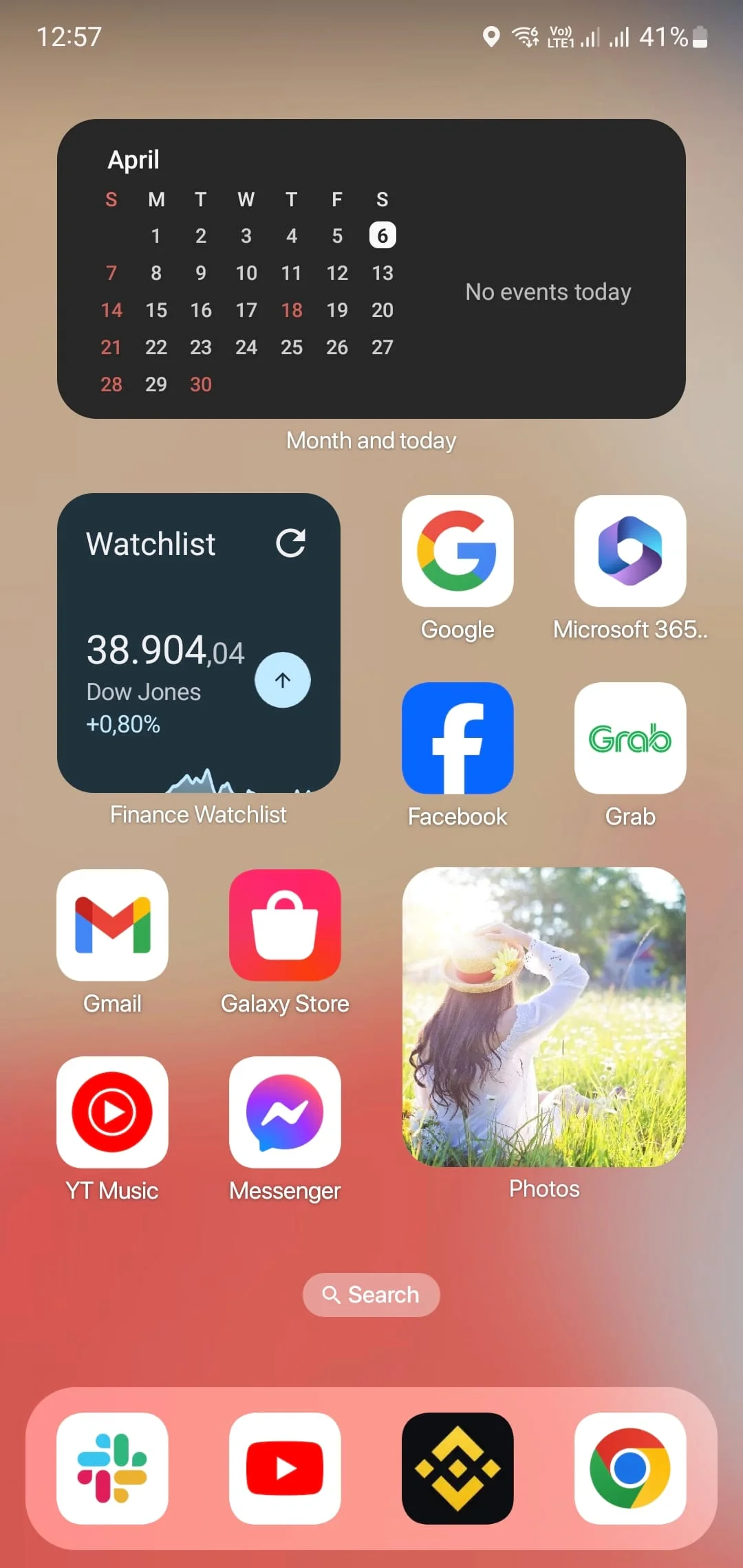Open Facebook
Screen dimensions: 743x1568
click(x=457, y=738)
